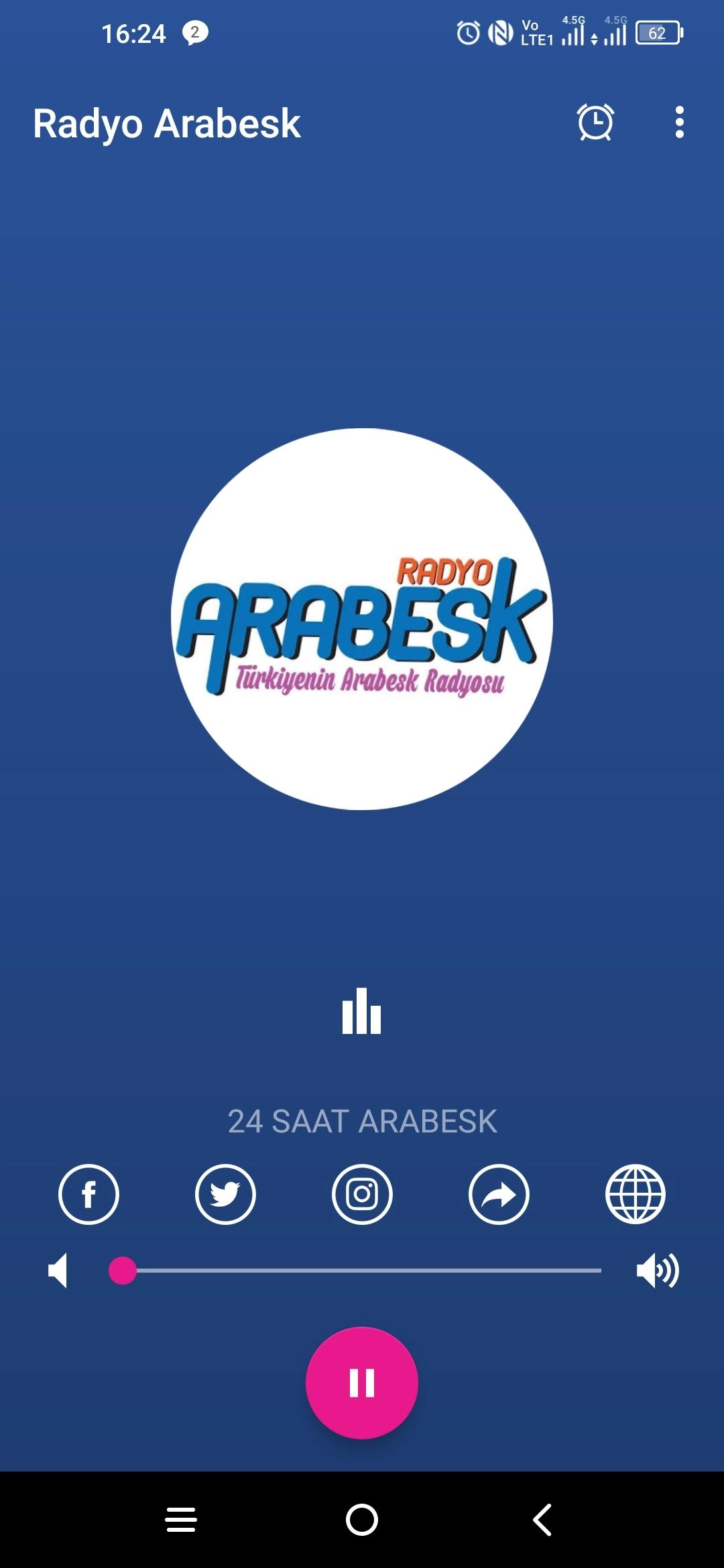Return to the home screen

(x=362, y=1519)
